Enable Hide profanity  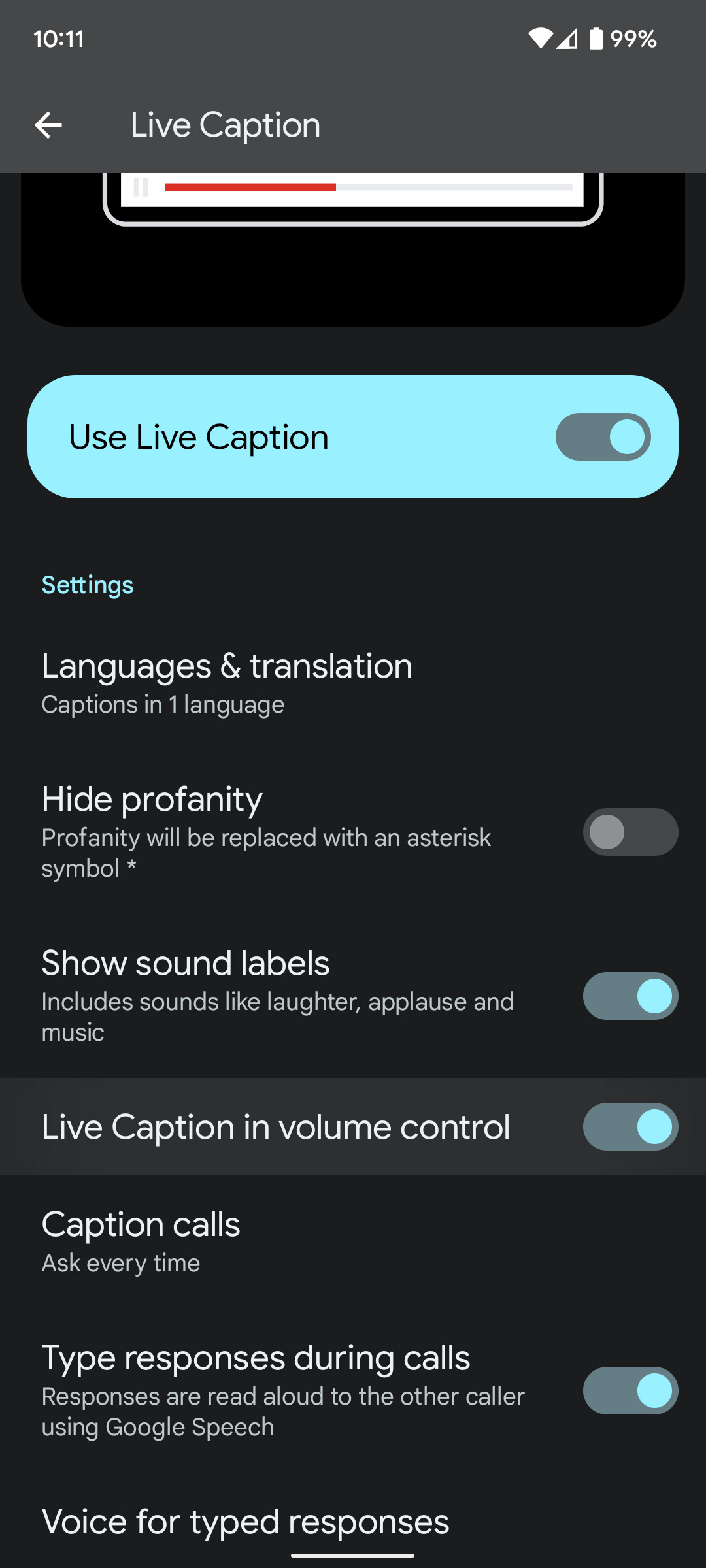[630, 832]
